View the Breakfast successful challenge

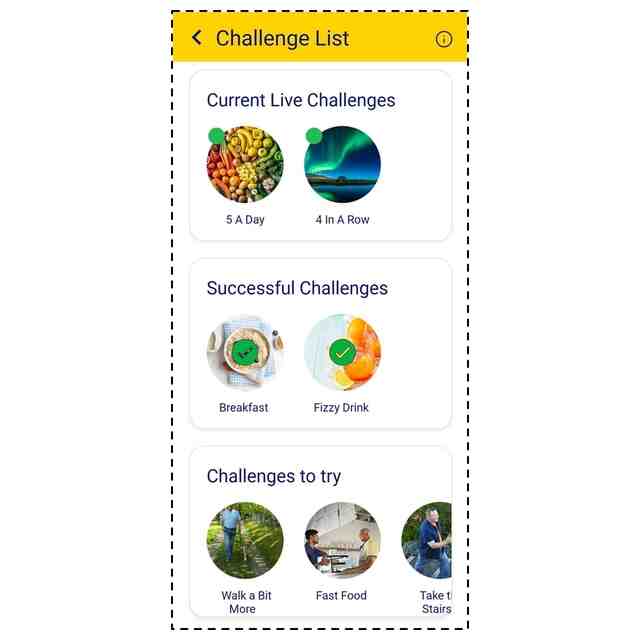(245, 353)
